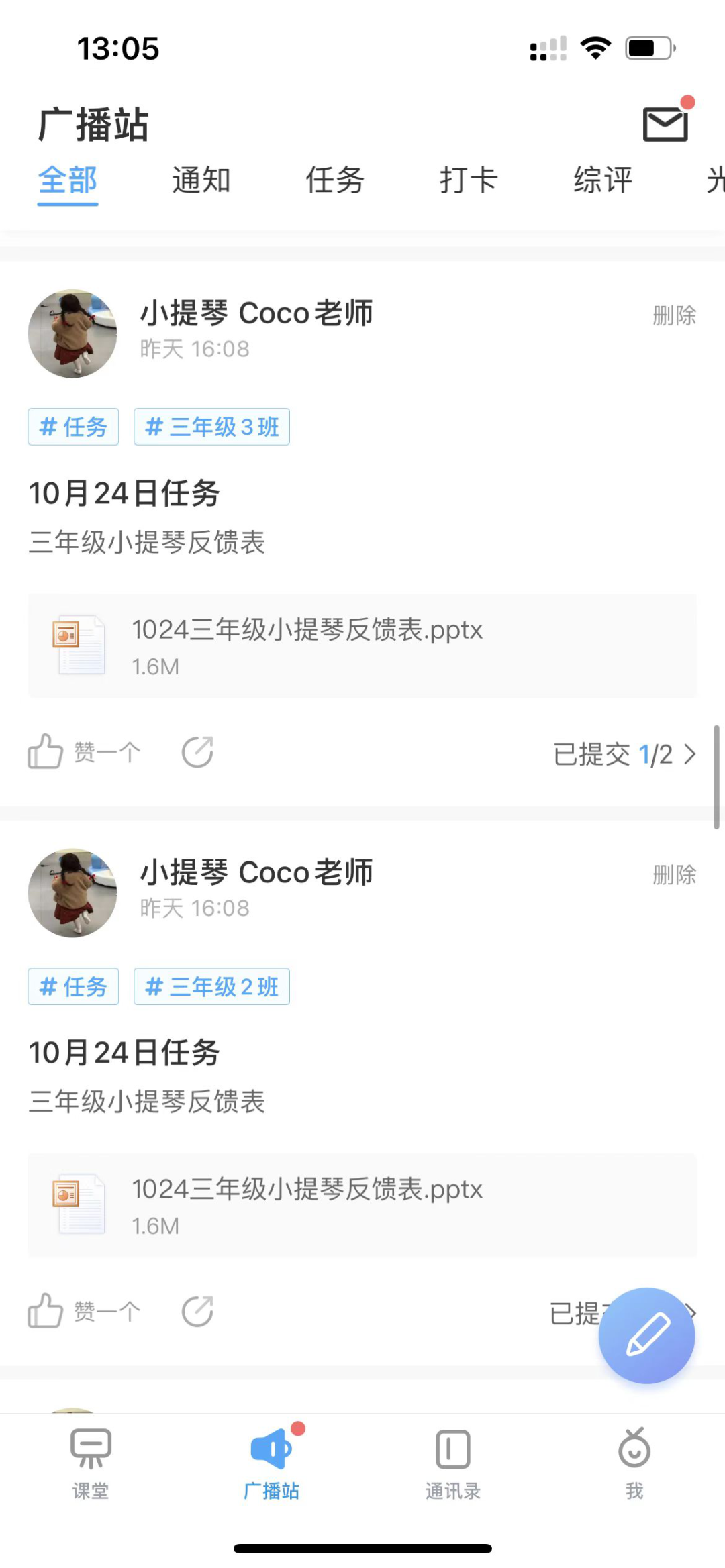Switch to the 任务 tab
This screenshot has width=725, height=1568.
pyautogui.click(x=334, y=180)
